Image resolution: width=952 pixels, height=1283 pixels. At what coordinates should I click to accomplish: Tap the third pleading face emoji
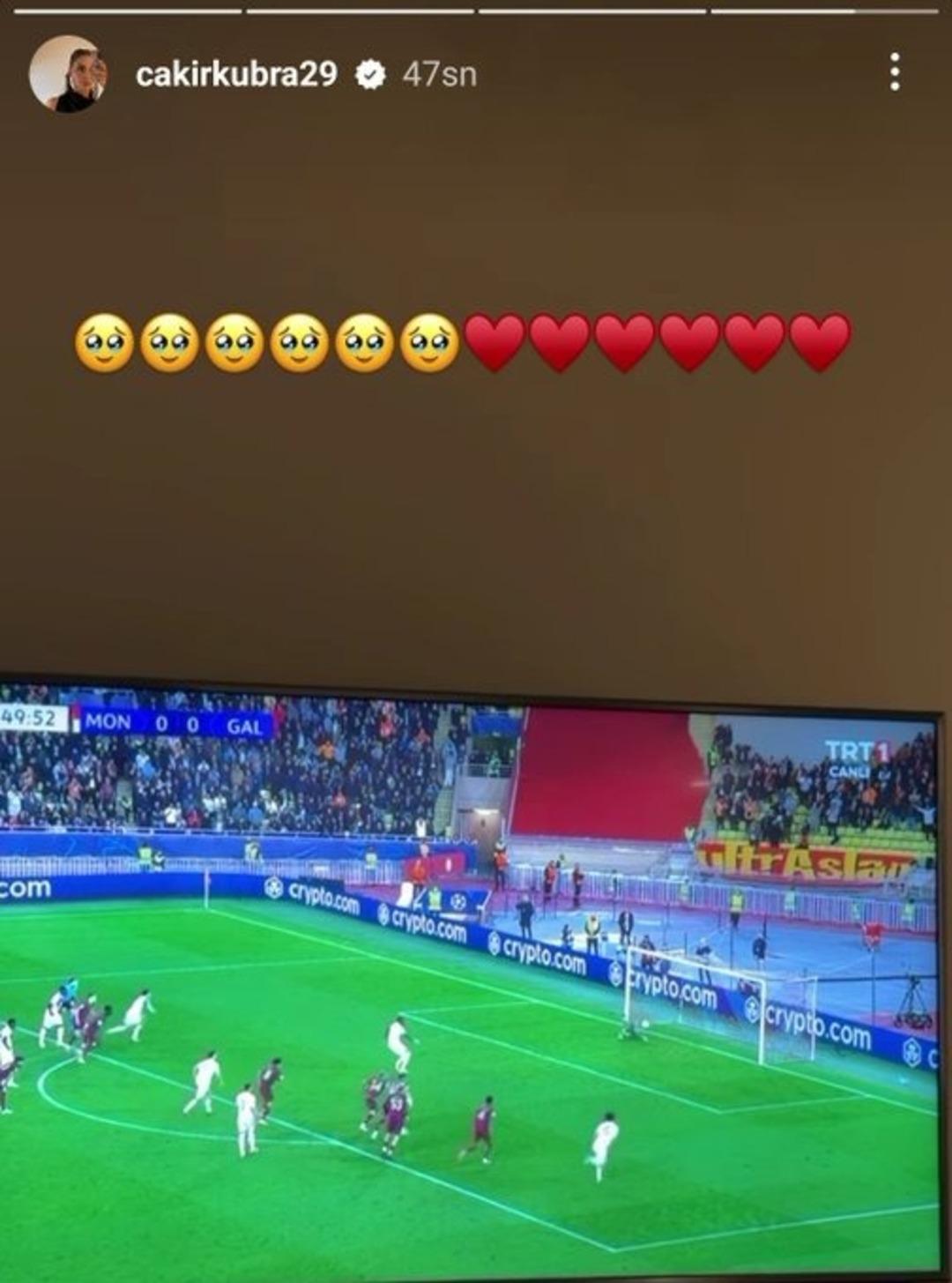[x=232, y=342]
